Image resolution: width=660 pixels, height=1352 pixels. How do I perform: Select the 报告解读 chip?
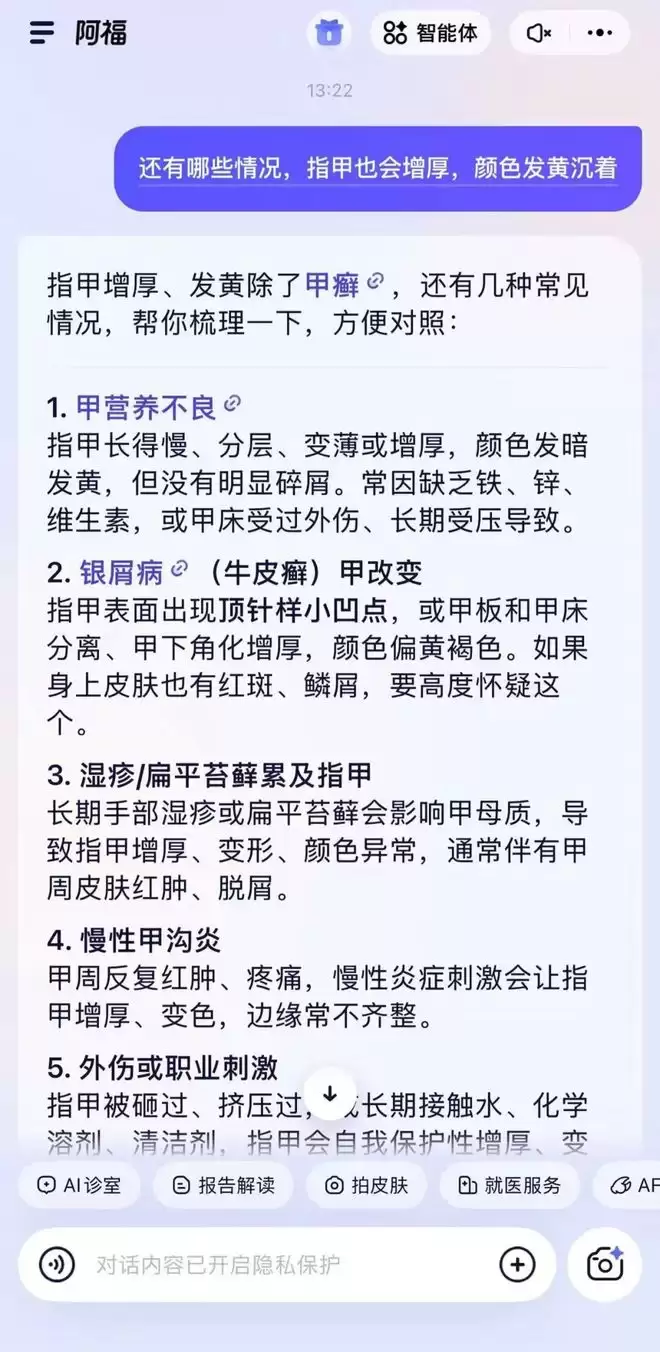point(223,1185)
